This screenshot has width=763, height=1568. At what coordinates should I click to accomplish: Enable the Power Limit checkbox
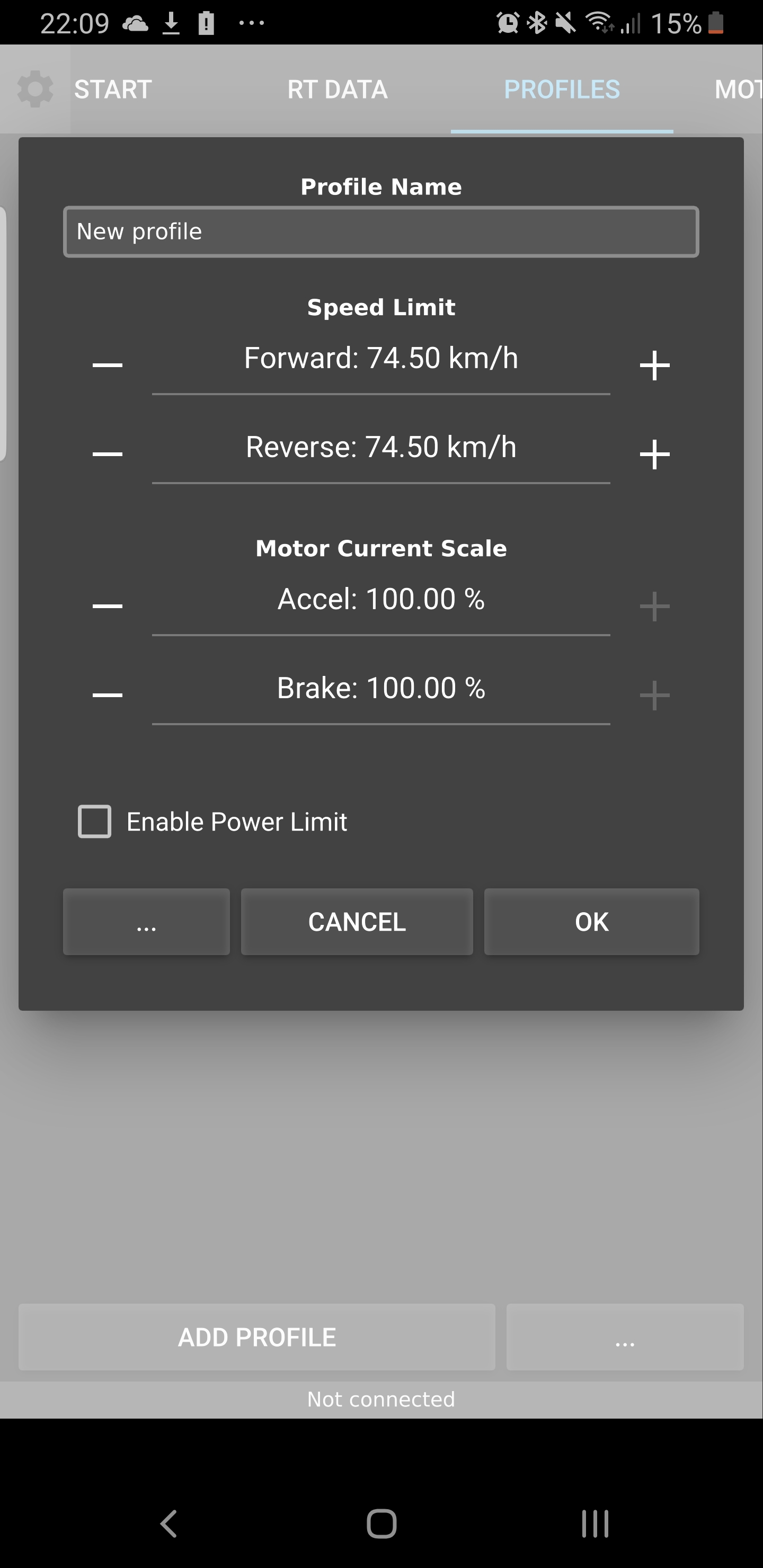(x=94, y=822)
